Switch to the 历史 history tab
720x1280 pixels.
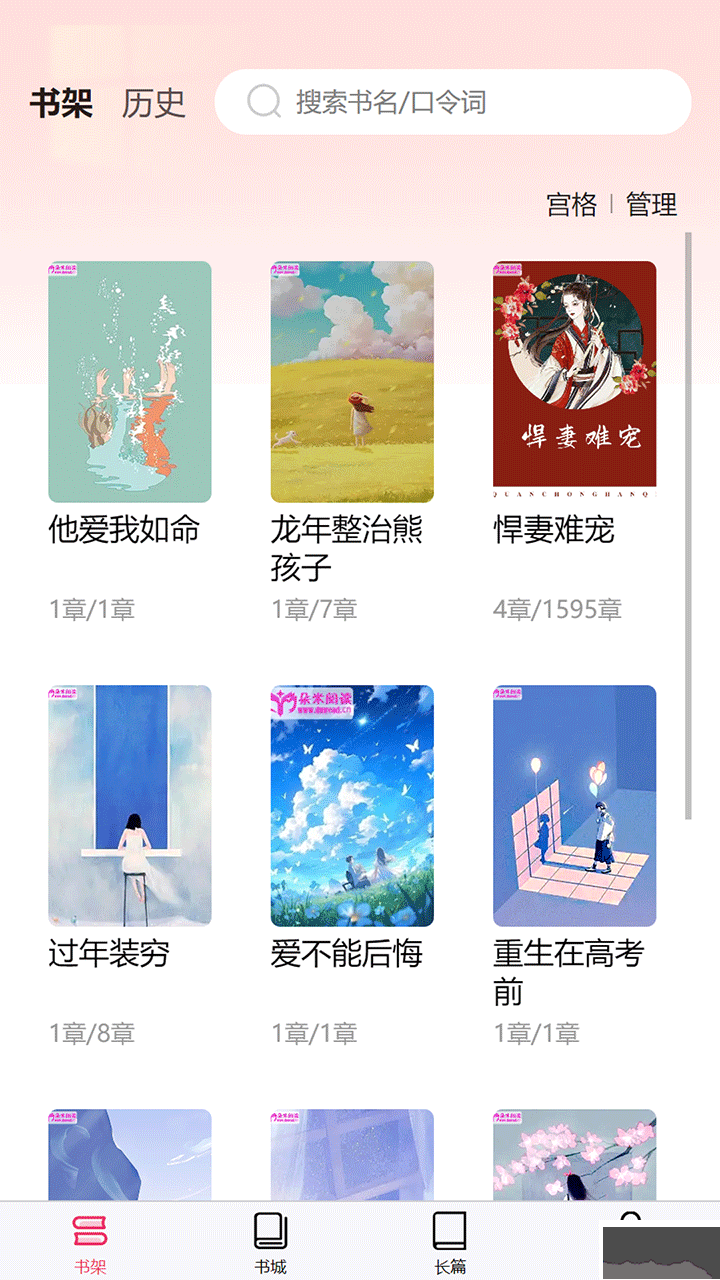[153, 102]
